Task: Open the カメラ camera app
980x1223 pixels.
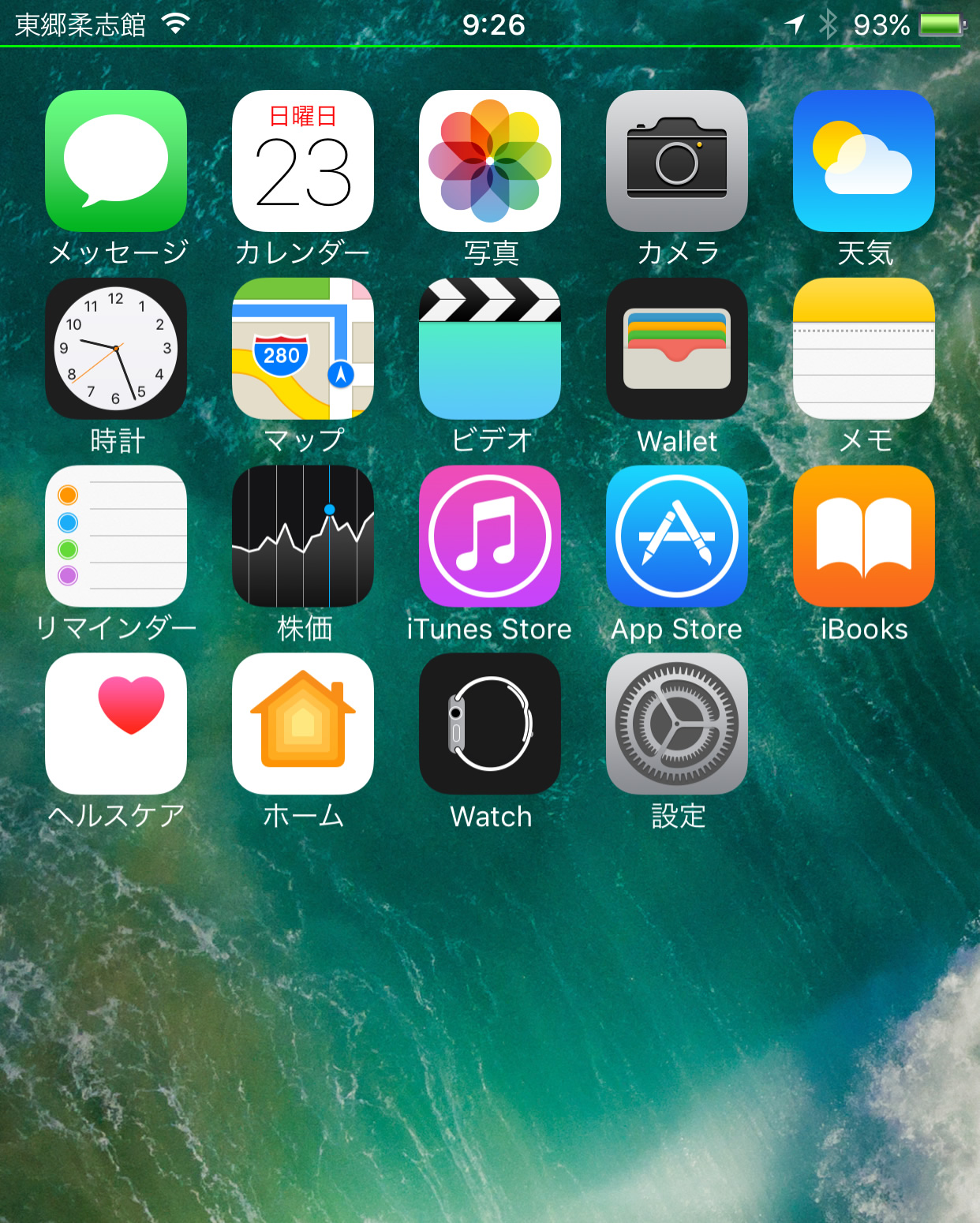Action: pos(677,161)
